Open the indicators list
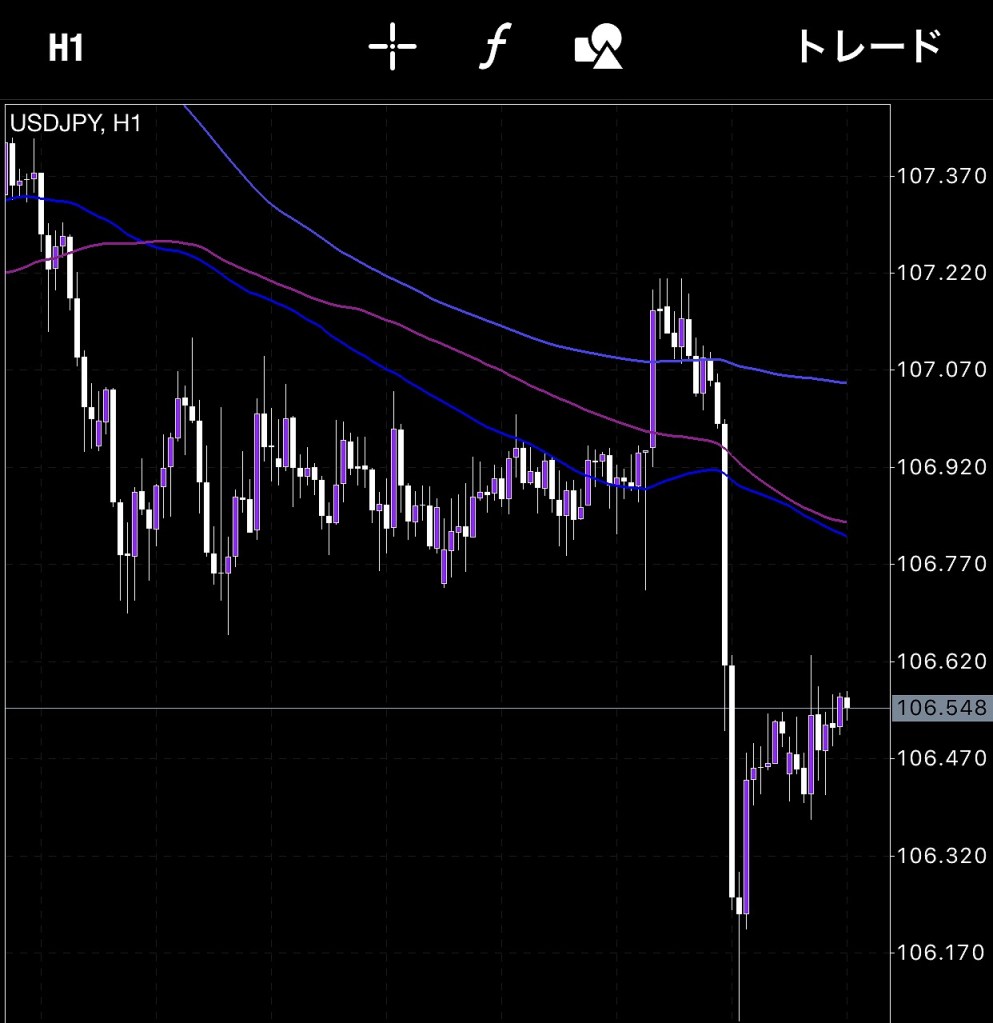Screen dimensions: 993x1023 tap(493, 48)
